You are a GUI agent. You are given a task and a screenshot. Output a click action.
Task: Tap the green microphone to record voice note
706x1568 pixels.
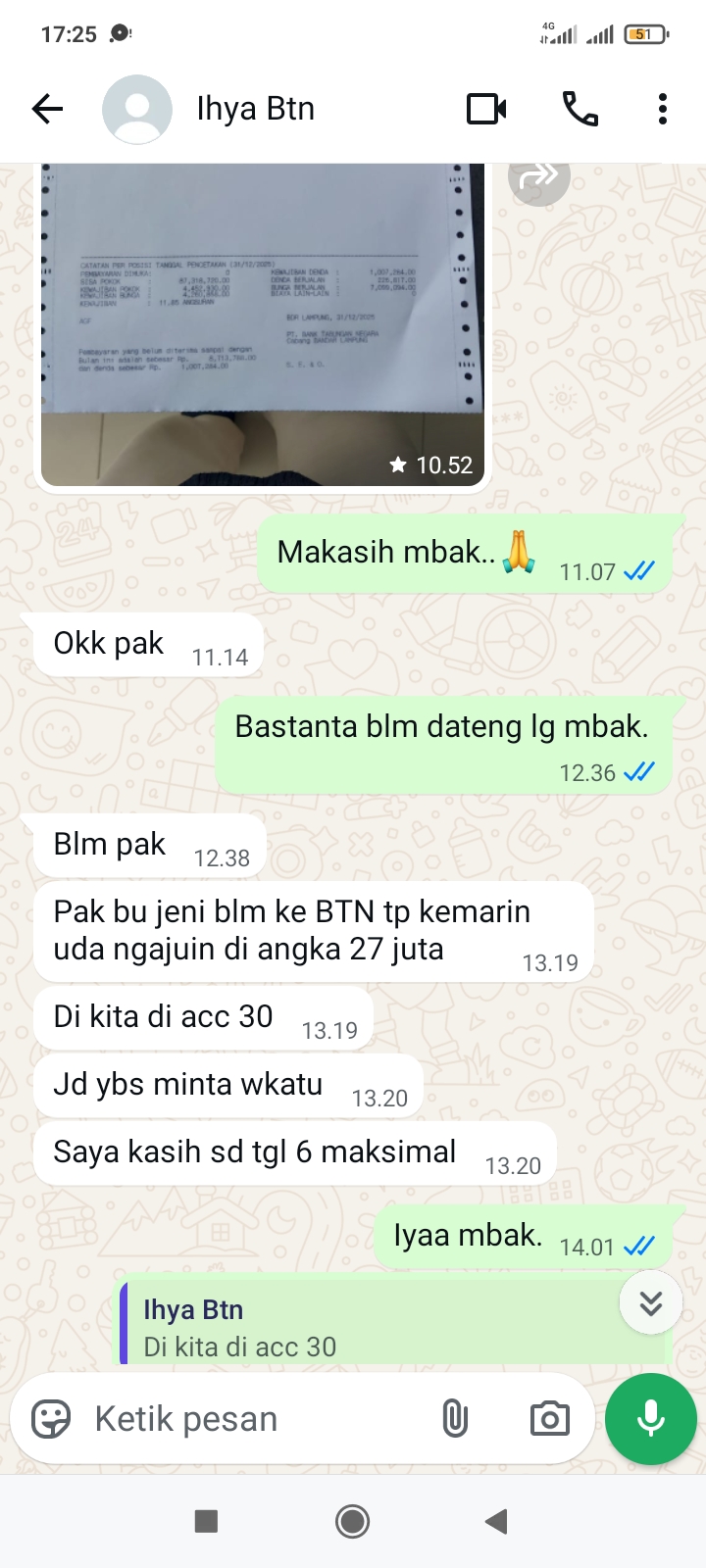click(650, 1418)
